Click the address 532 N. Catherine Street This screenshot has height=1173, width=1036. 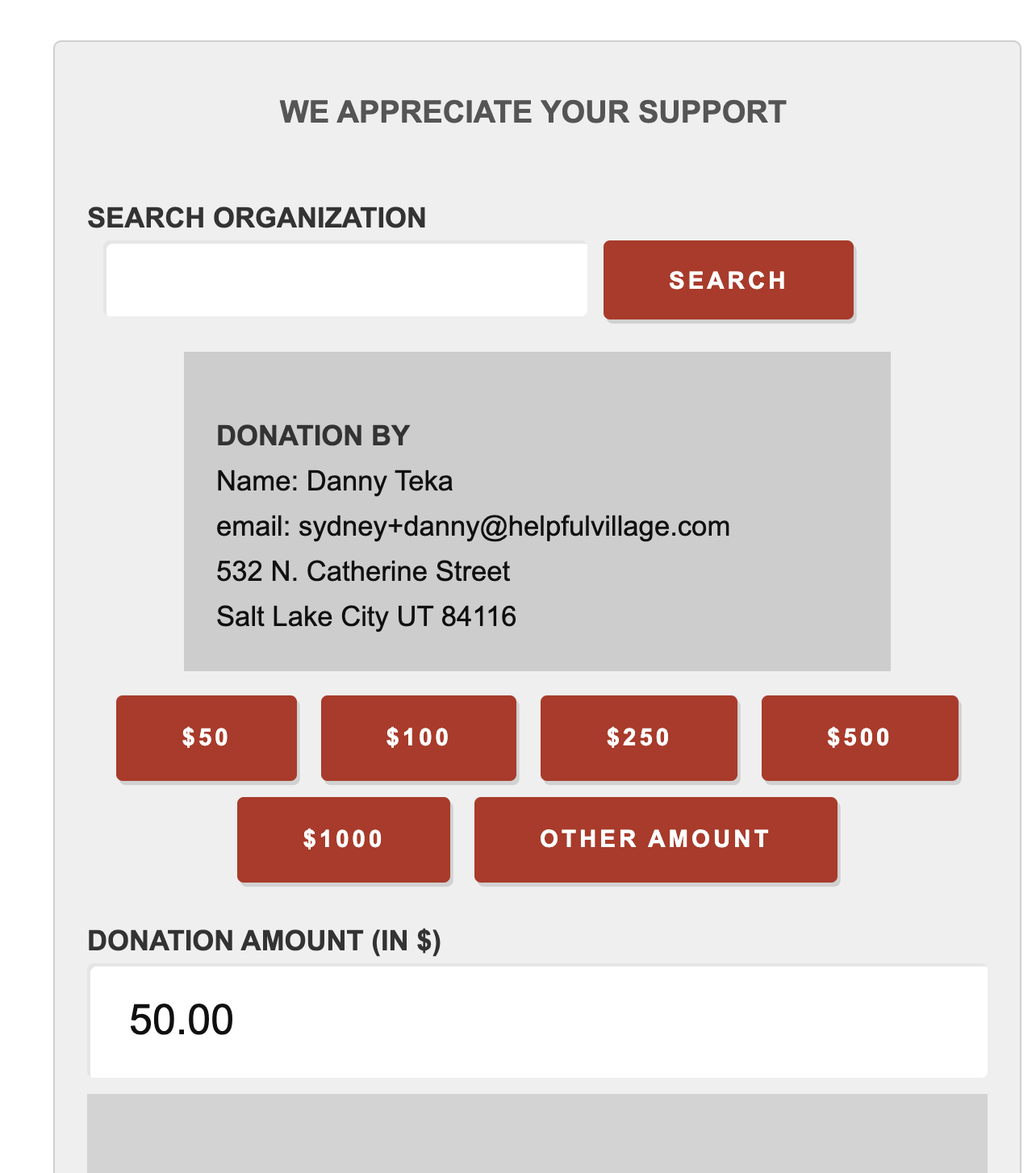click(x=363, y=570)
